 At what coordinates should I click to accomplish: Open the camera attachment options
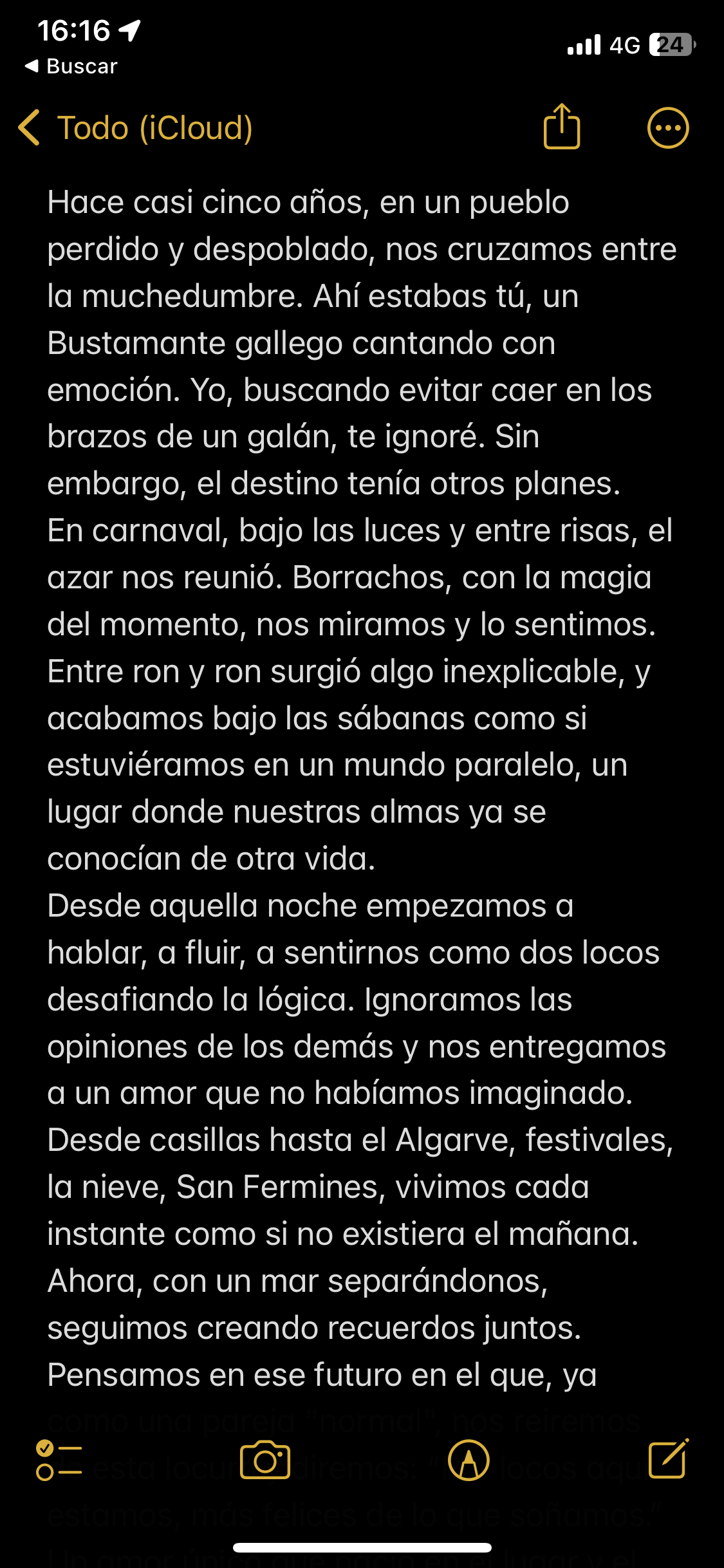tap(265, 1461)
